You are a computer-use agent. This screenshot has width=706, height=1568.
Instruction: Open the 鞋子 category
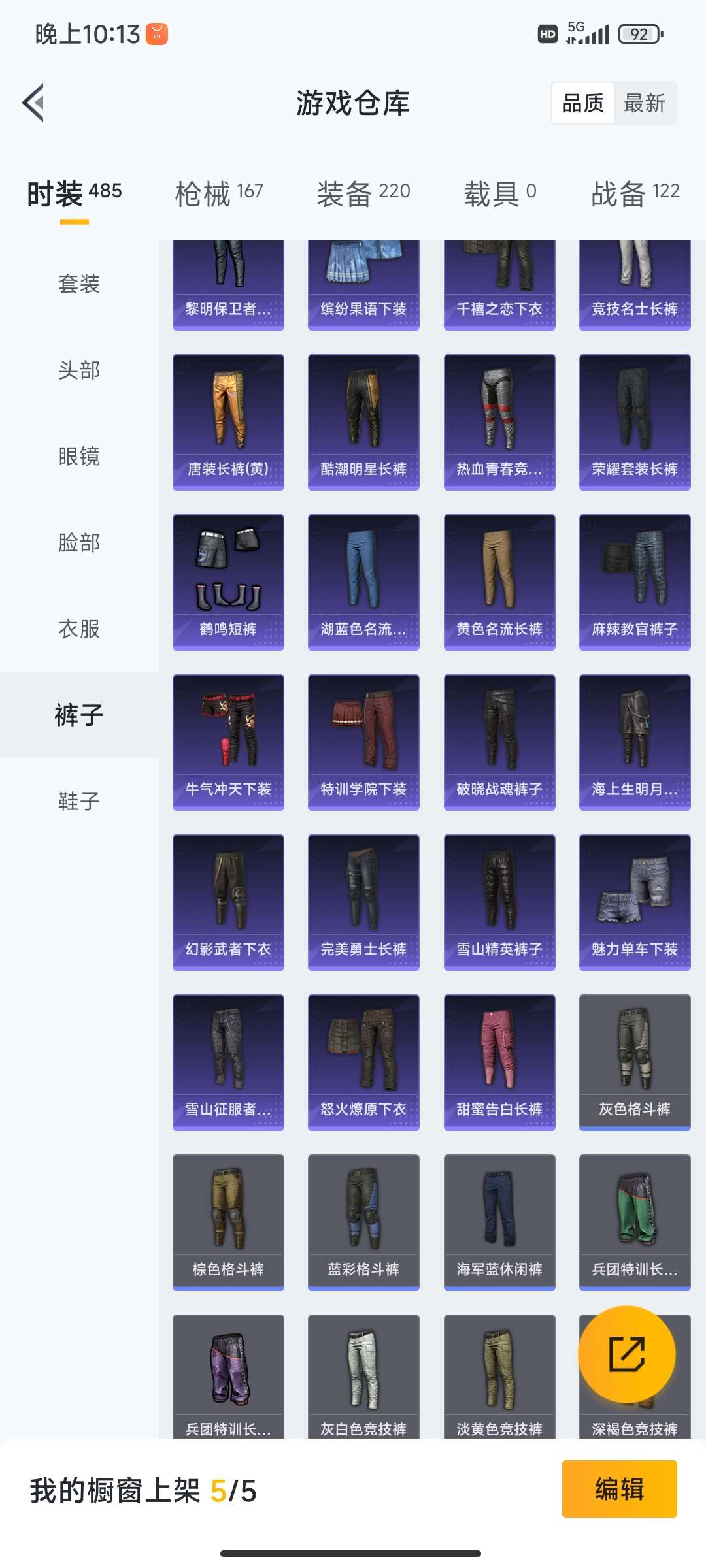79,801
